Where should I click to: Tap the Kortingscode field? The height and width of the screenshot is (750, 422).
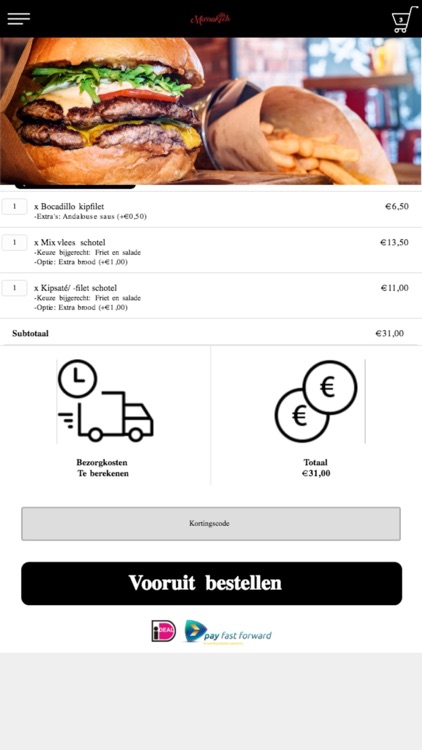coord(211,524)
